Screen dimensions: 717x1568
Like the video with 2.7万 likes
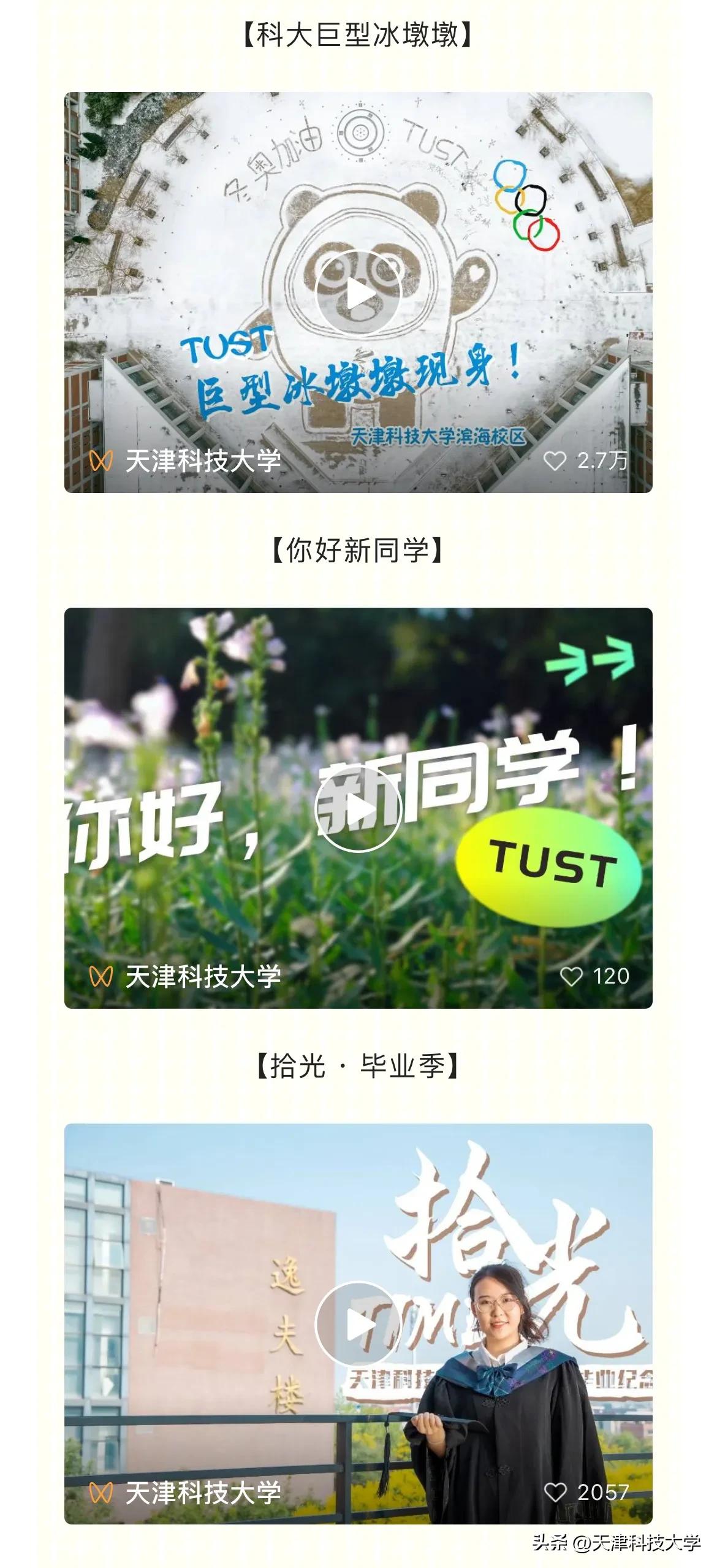point(555,461)
